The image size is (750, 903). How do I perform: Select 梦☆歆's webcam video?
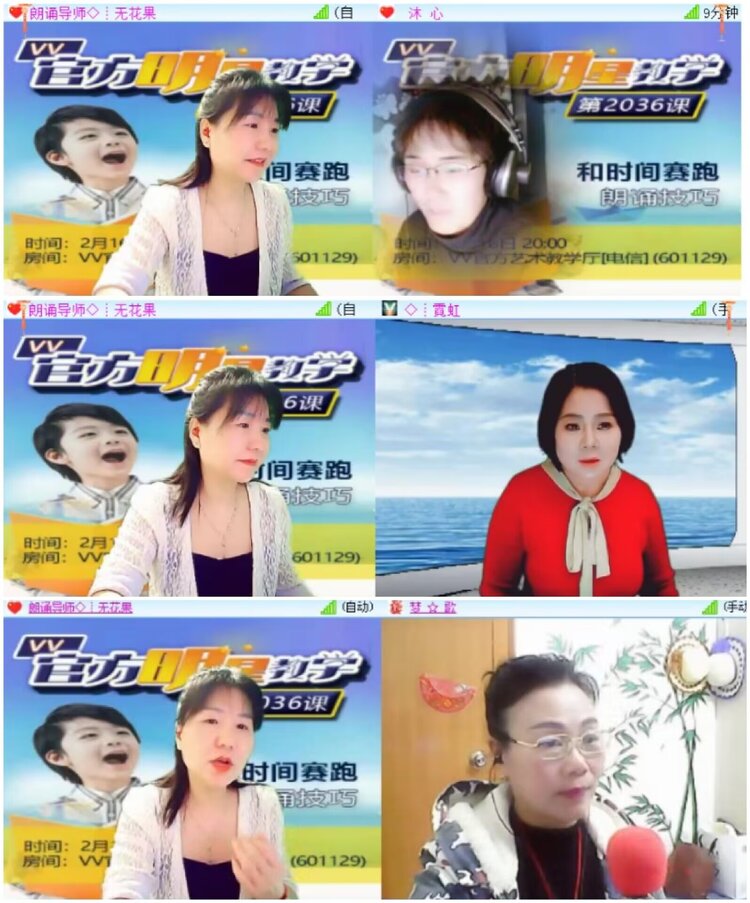point(560,760)
